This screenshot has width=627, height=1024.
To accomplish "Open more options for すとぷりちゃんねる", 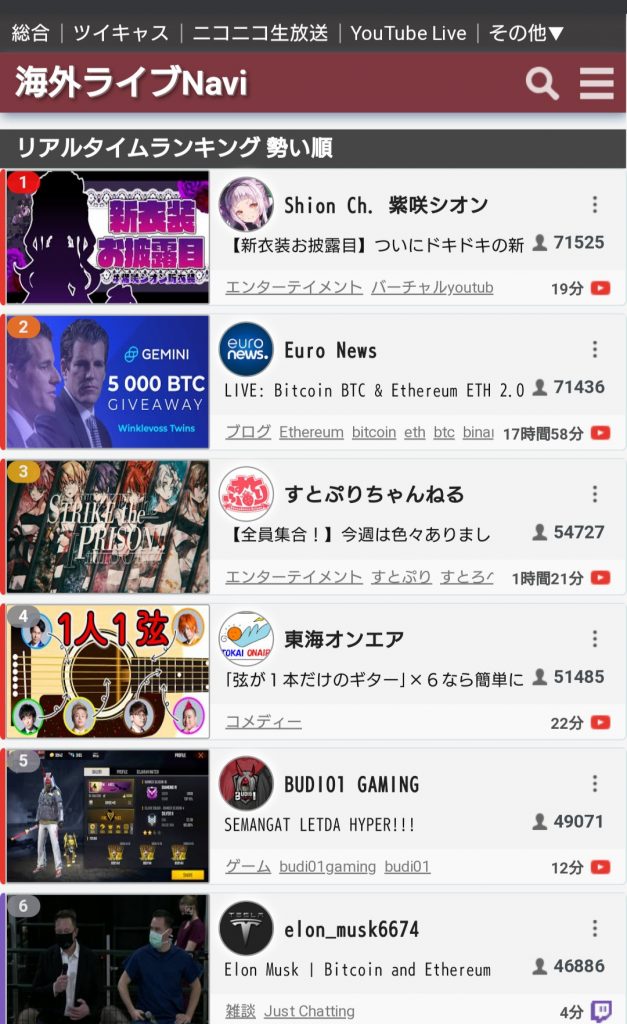I will [x=595, y=494].
